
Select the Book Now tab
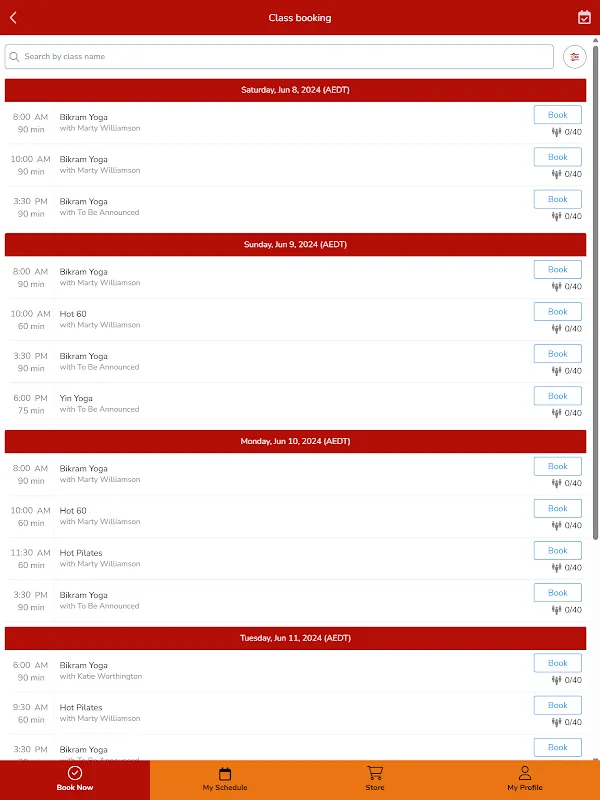click(x=75, y=779)
